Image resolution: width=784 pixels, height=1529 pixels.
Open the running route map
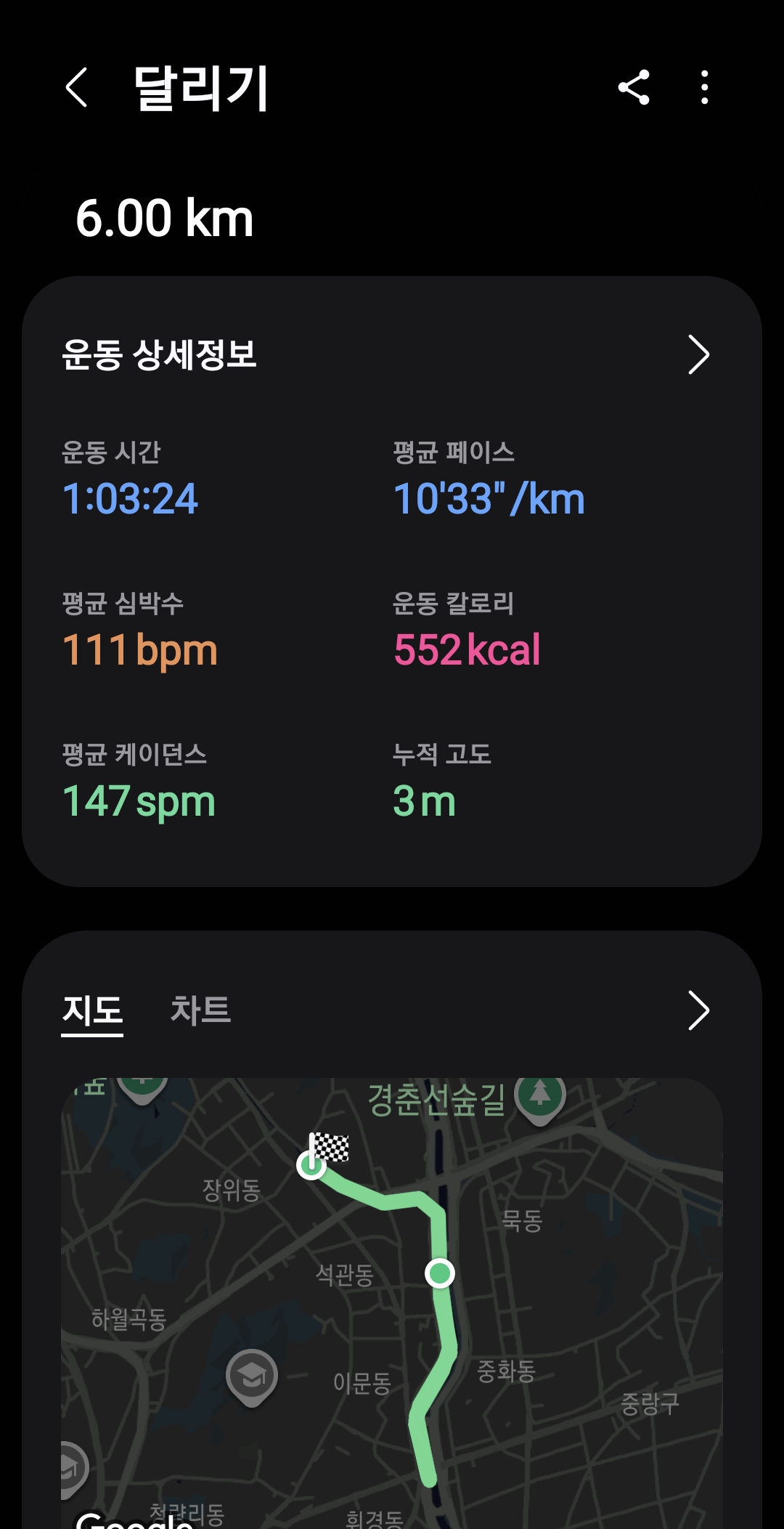point(392,1300)
